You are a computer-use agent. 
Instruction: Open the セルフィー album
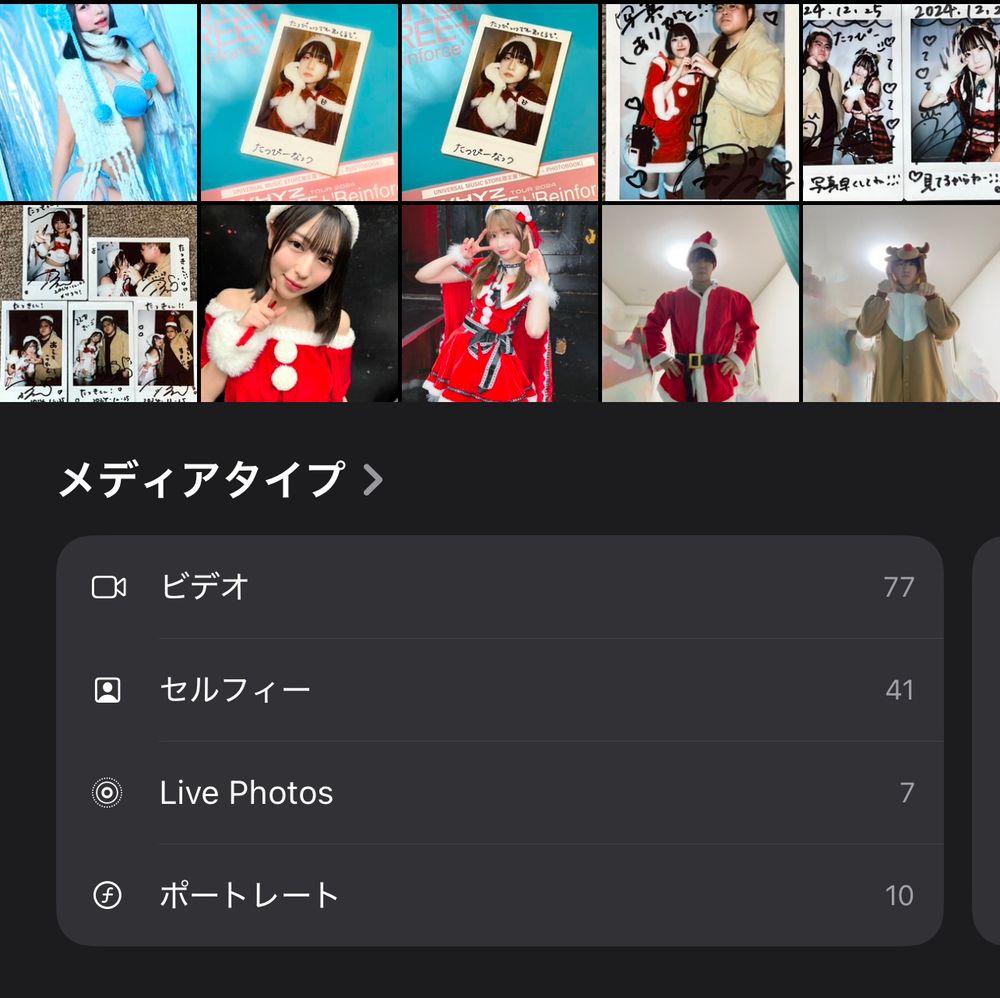click(500, 690)
